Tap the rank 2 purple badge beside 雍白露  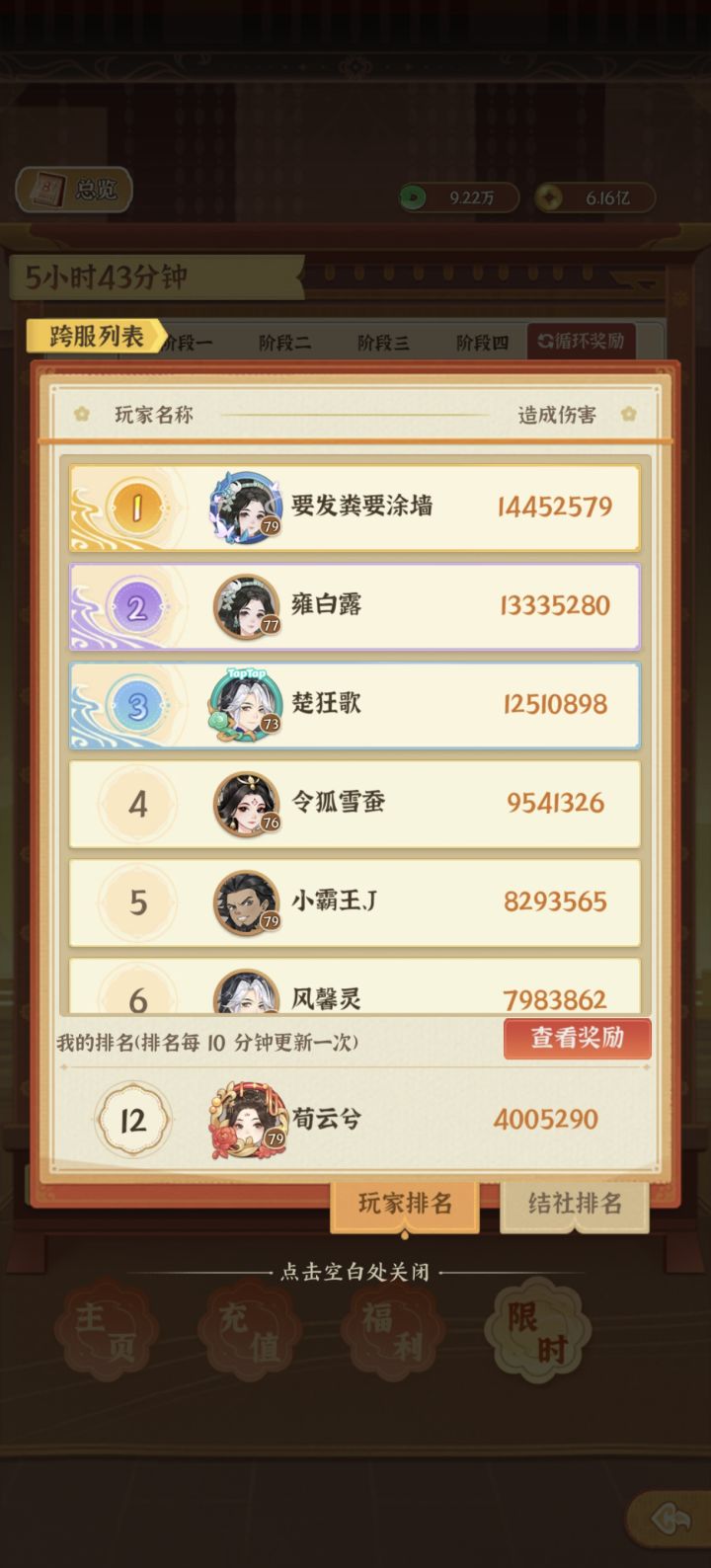[135, 606]
